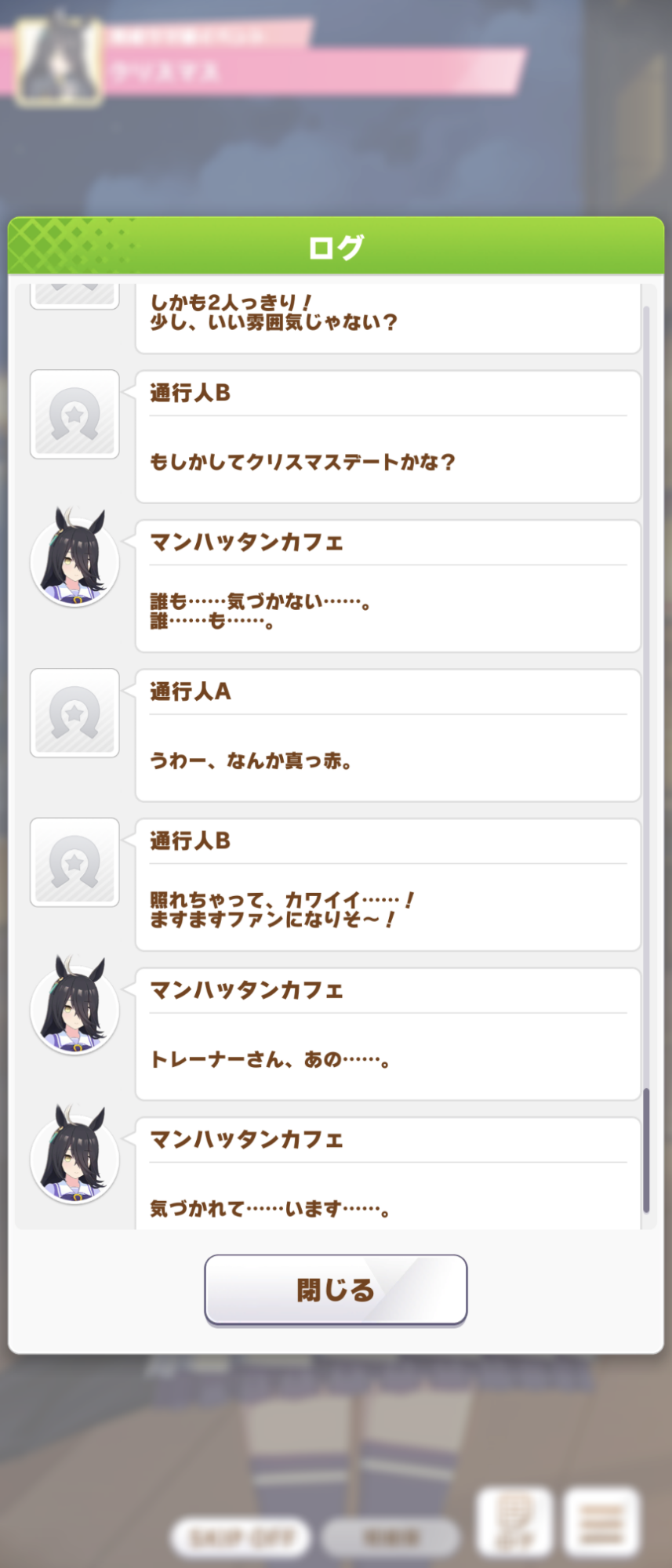672x1568 pixels.
Task: Close the log dialog with 閉じる
Action: (x=336, y=1290)
